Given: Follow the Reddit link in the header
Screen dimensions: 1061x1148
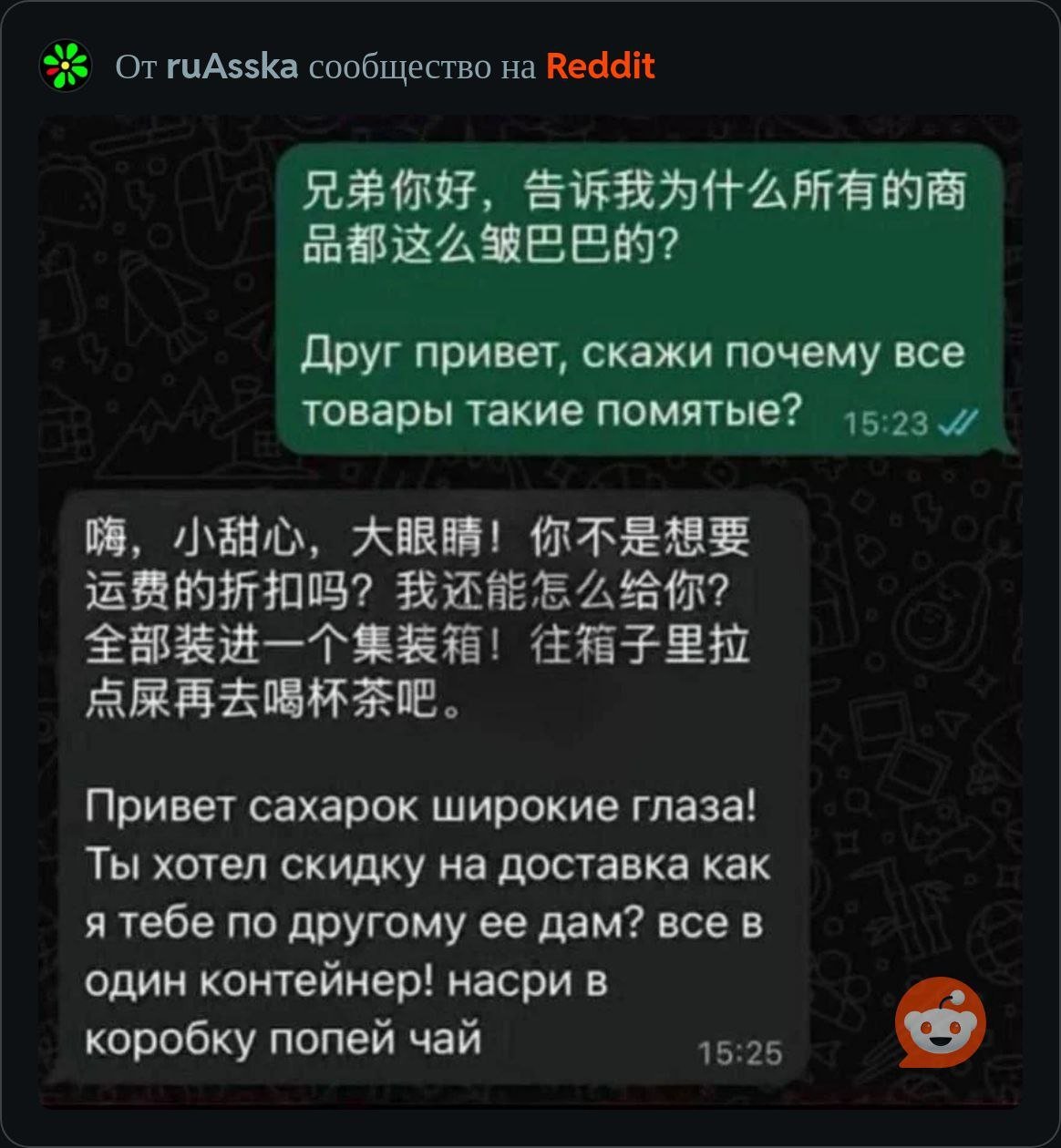Looking at the screenshot, I should point(600,67).
